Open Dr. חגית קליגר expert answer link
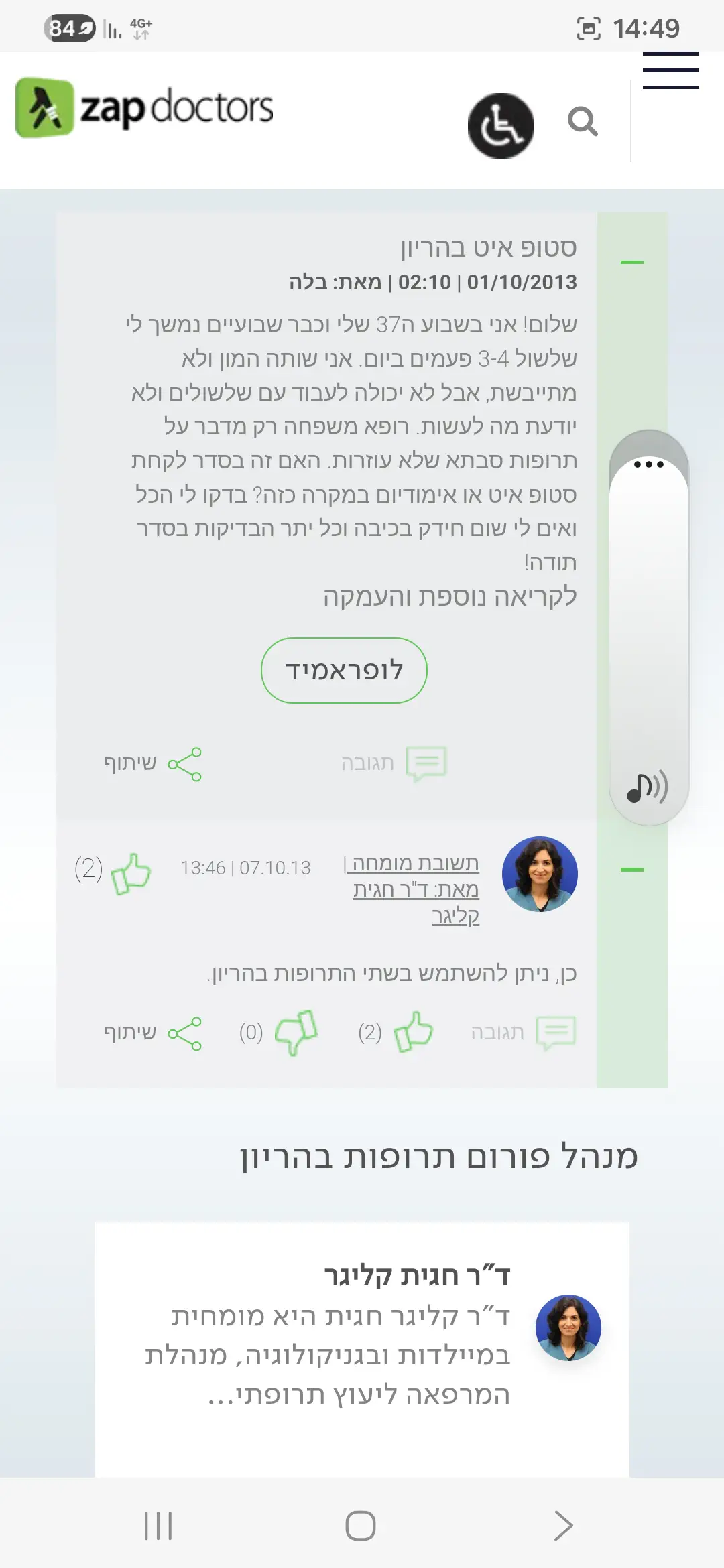Screen dimensions: 724x1568 point(416,889)
